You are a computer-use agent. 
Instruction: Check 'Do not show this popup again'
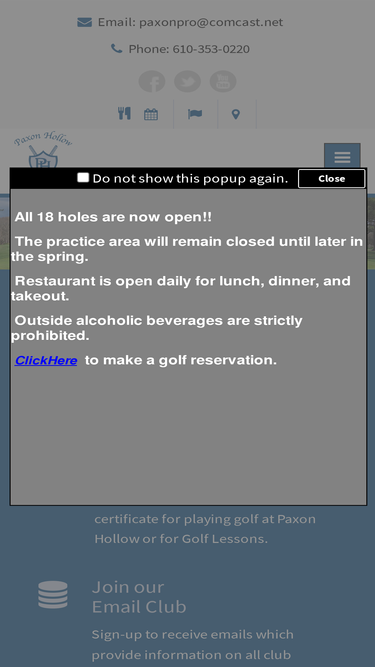coord(83,177)
